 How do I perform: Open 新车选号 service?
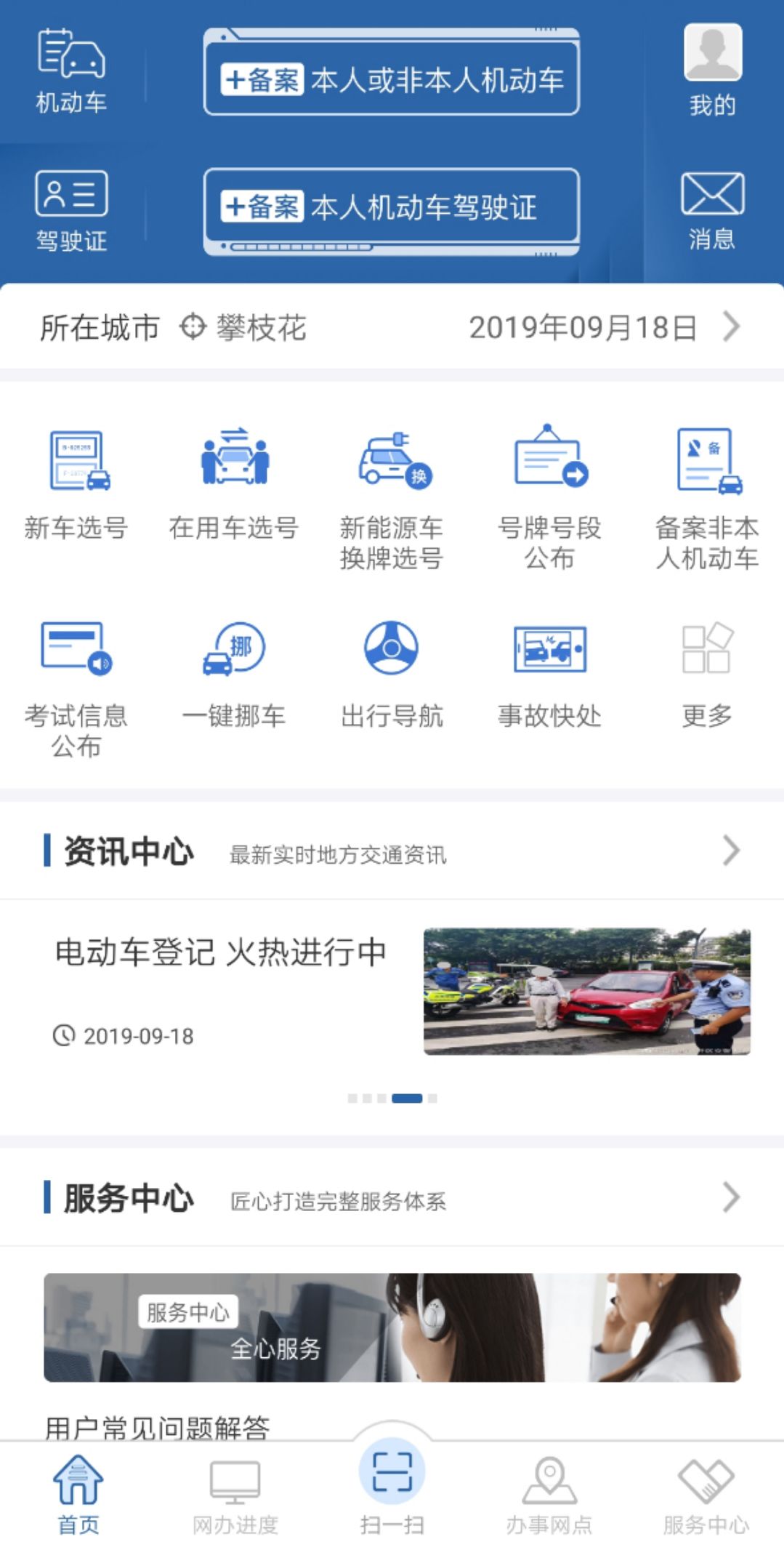pyautogui.click(x=76, y=485)
